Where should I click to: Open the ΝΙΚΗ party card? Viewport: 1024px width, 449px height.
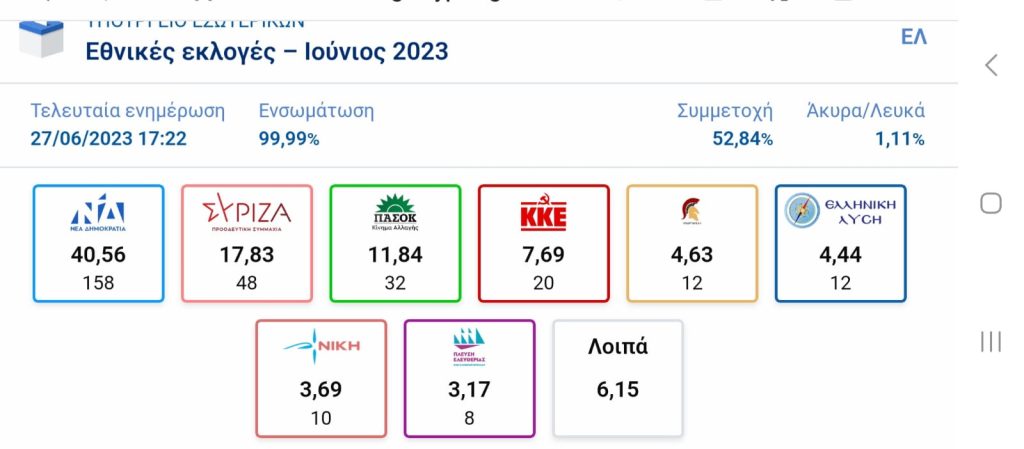(321, 378)
